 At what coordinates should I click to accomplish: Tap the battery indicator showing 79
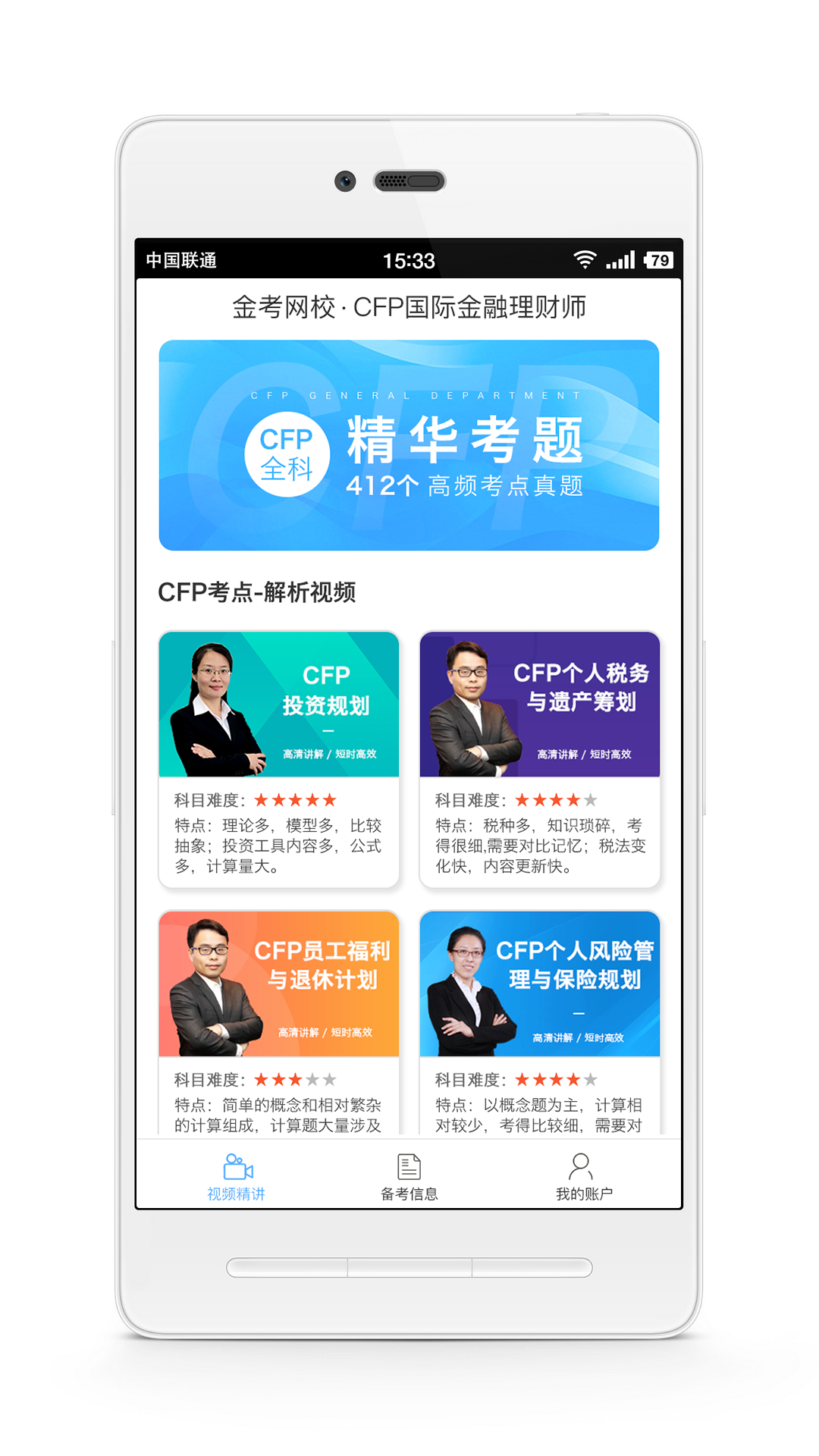tap(658, 260)
